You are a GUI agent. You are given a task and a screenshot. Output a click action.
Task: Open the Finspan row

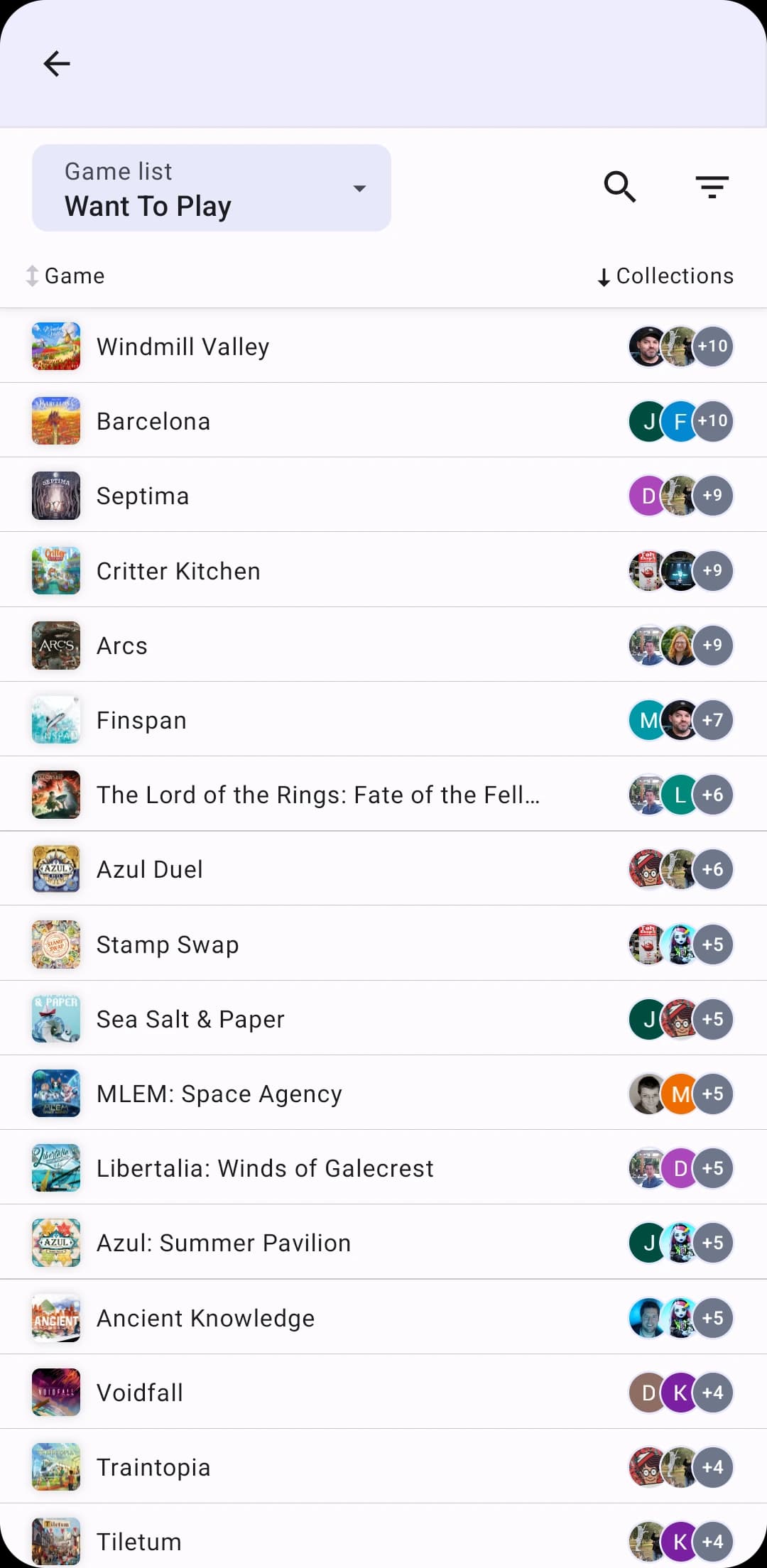(141, 720)
